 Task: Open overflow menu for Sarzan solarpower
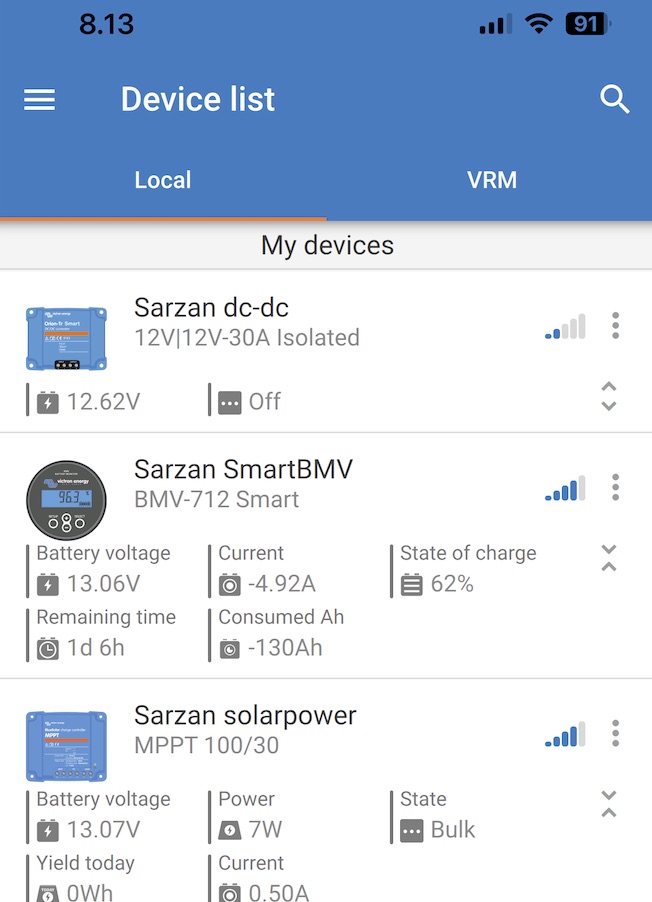pyautogui.click(x=615, y=733)
